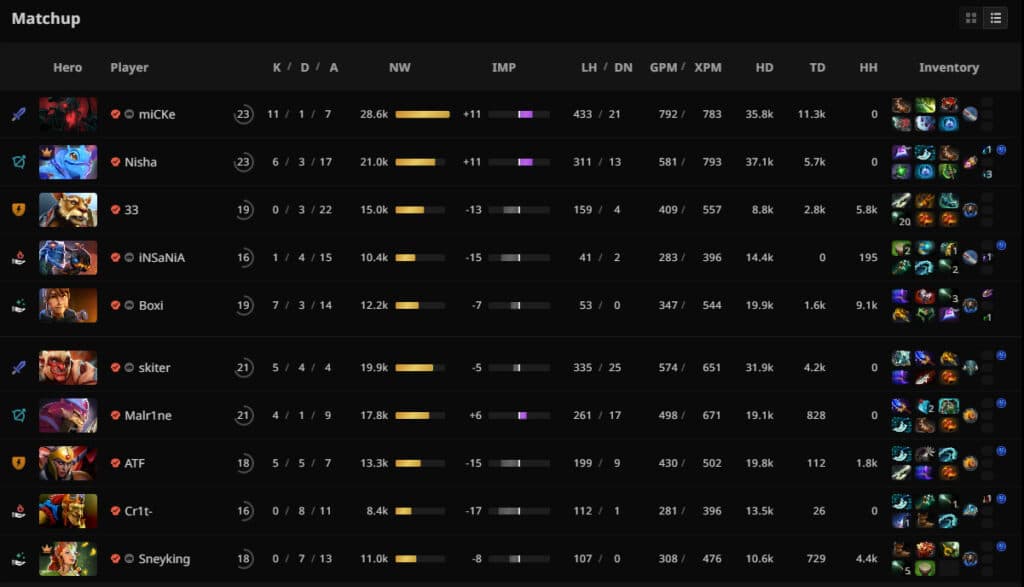Open Sneyking's player profile

pos(164,560)
